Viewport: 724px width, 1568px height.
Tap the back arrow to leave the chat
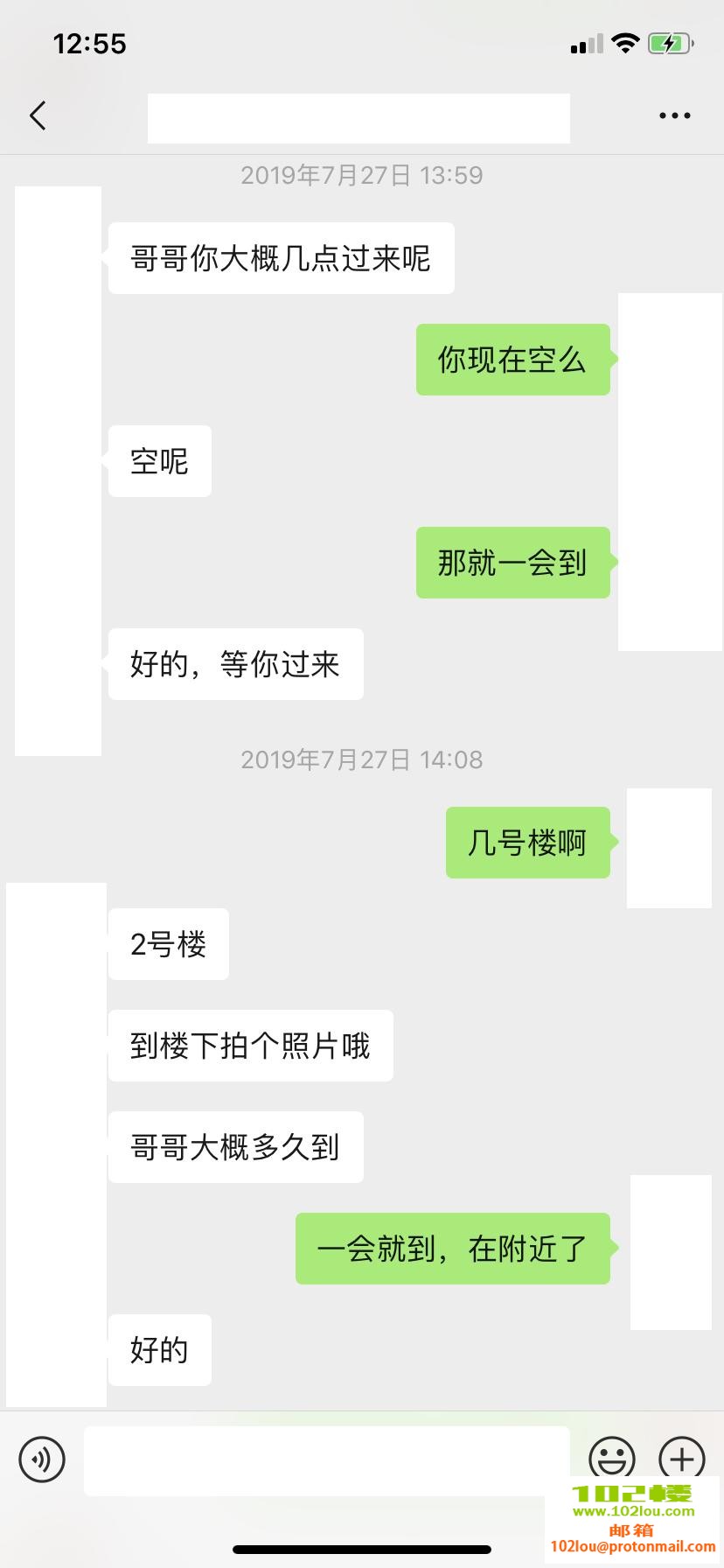(x=37, y=115)
